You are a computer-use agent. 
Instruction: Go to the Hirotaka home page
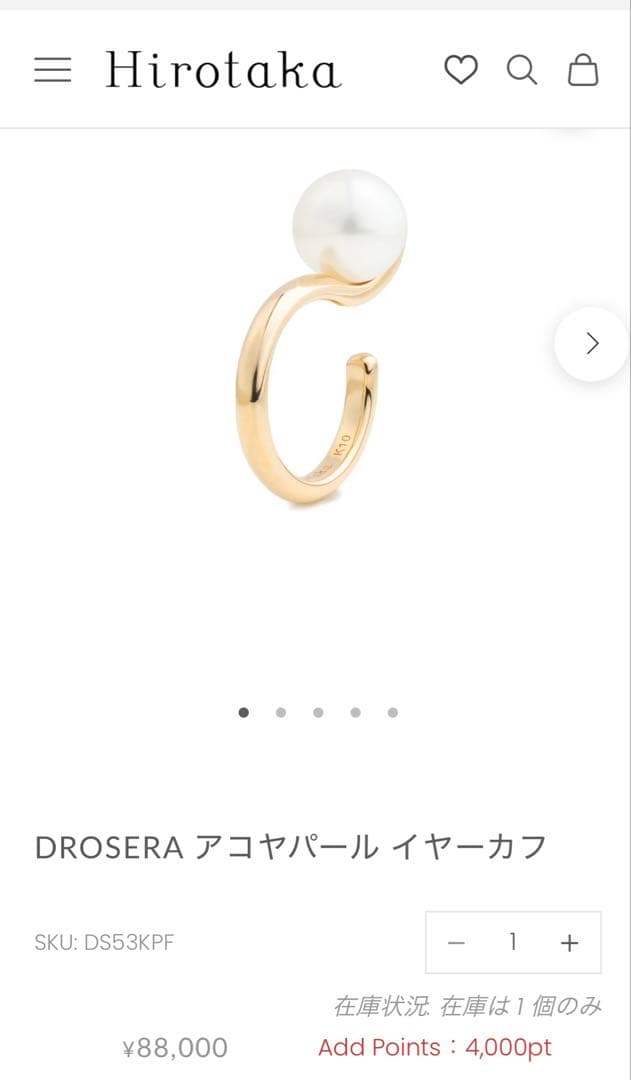pos(223,70)
